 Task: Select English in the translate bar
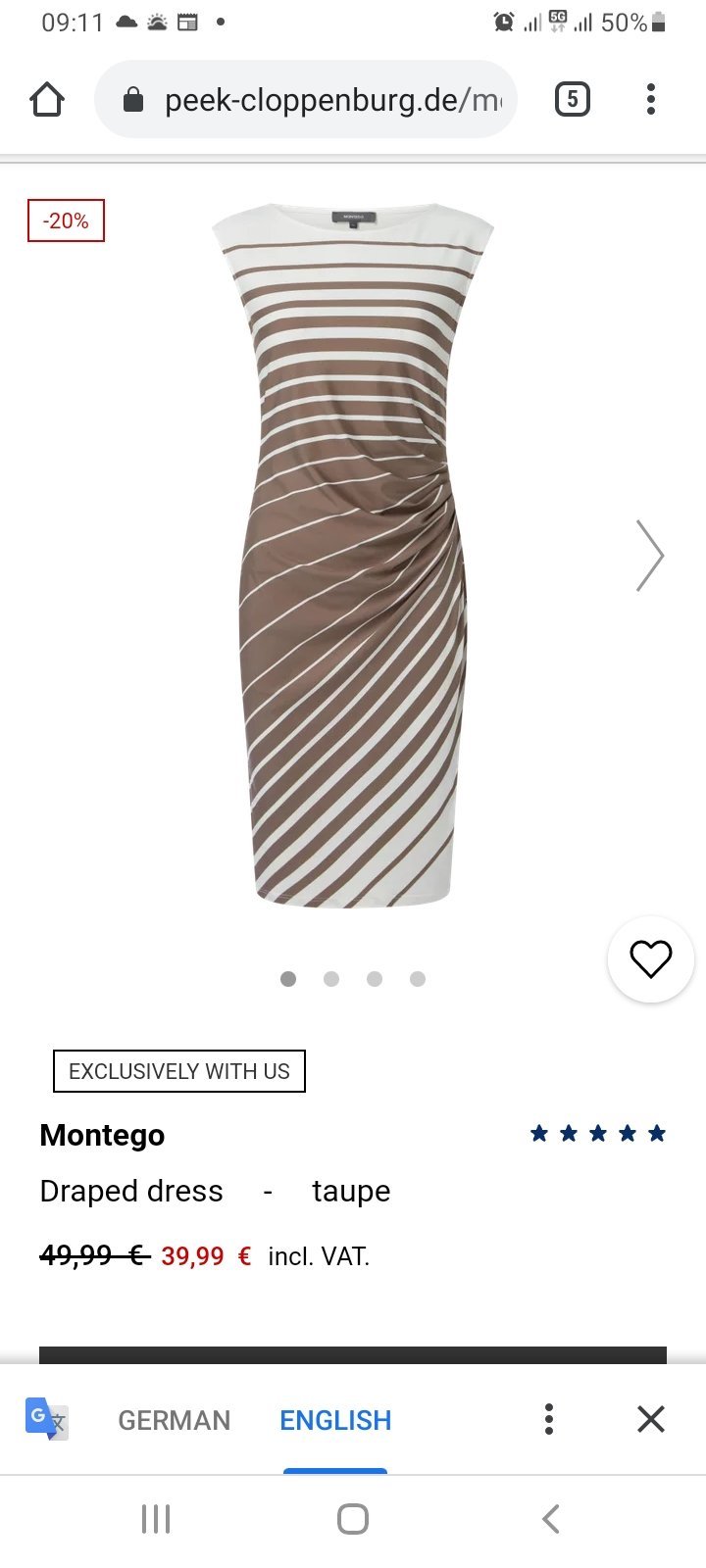(x=335, y=1420)
